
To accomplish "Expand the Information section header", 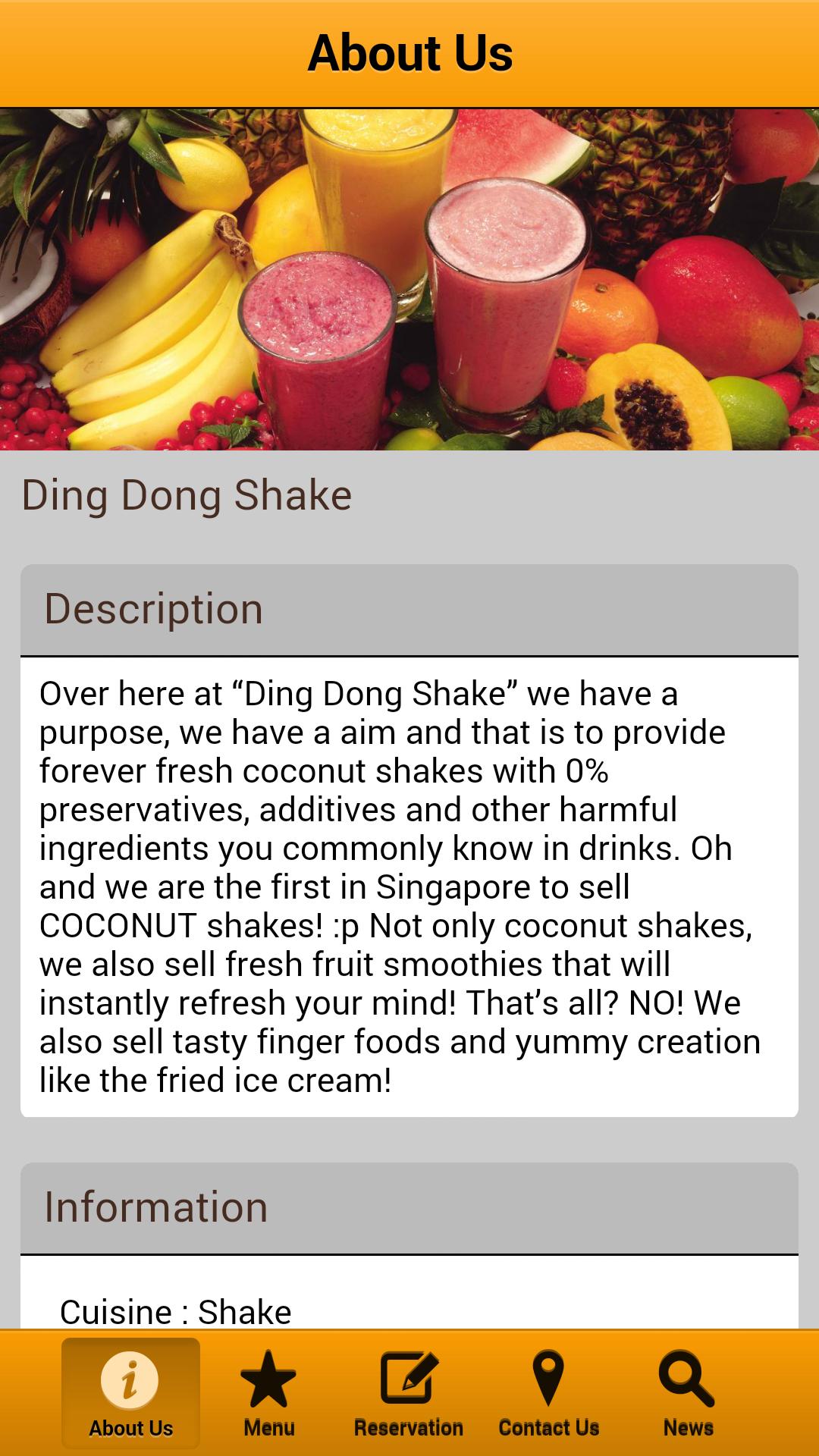I will [409, 1206].
